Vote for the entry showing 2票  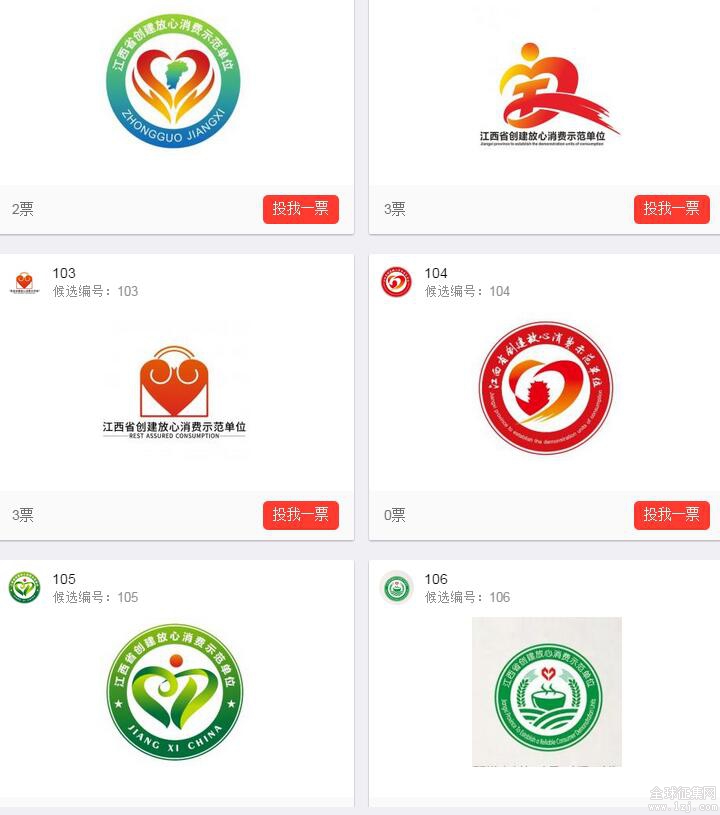300,209
